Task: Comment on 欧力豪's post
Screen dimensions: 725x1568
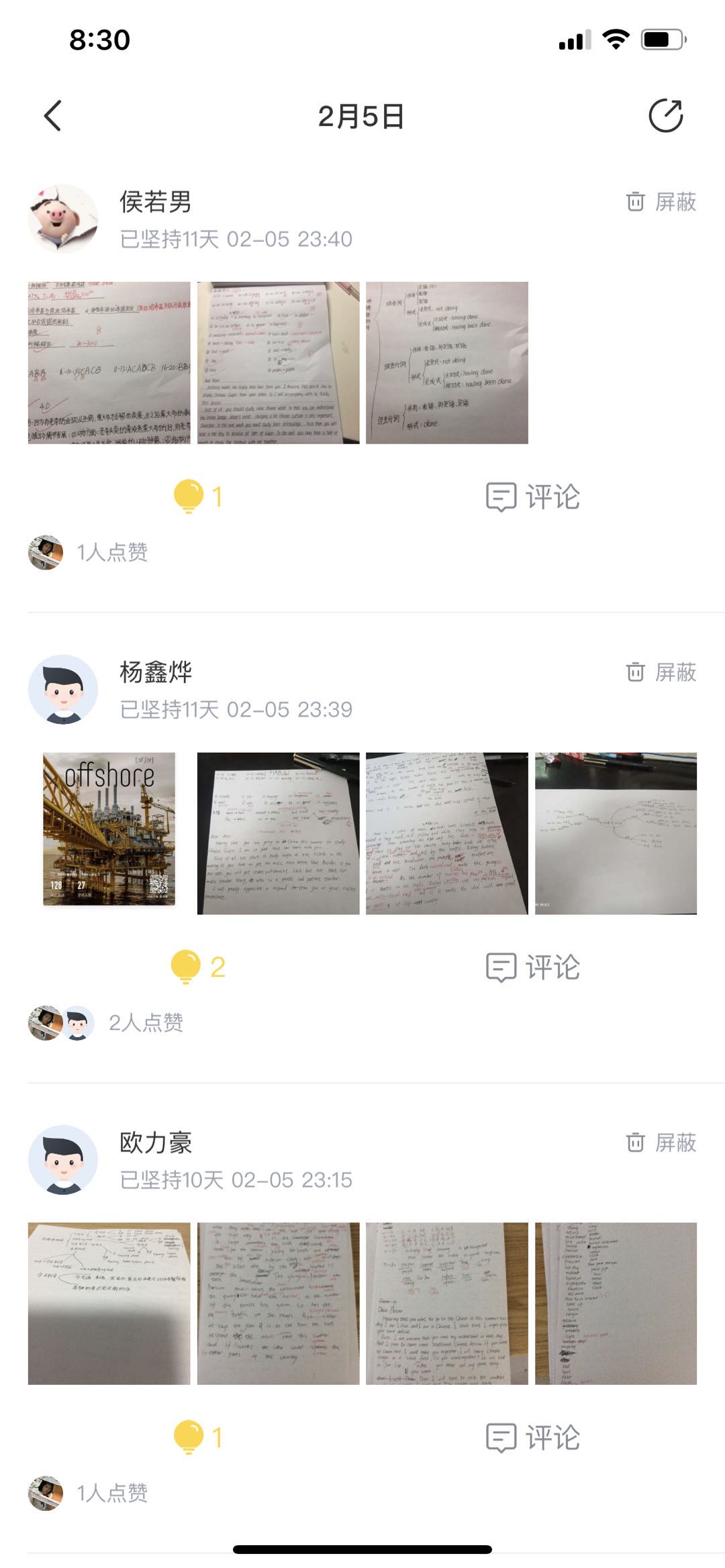Action: click(x=533, y=1438)
